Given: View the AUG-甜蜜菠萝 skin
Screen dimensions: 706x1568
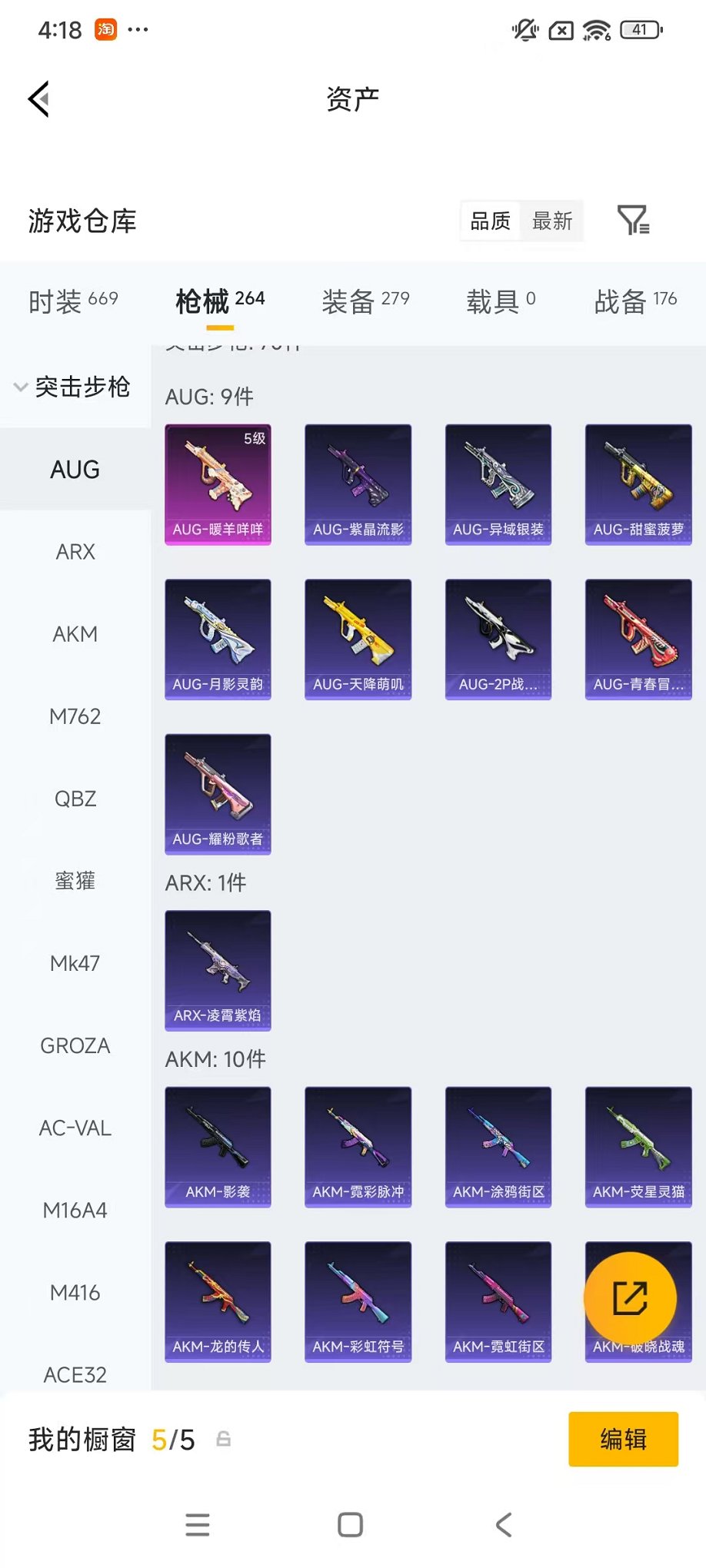Looking at the screenshot, I should (638, 484).
